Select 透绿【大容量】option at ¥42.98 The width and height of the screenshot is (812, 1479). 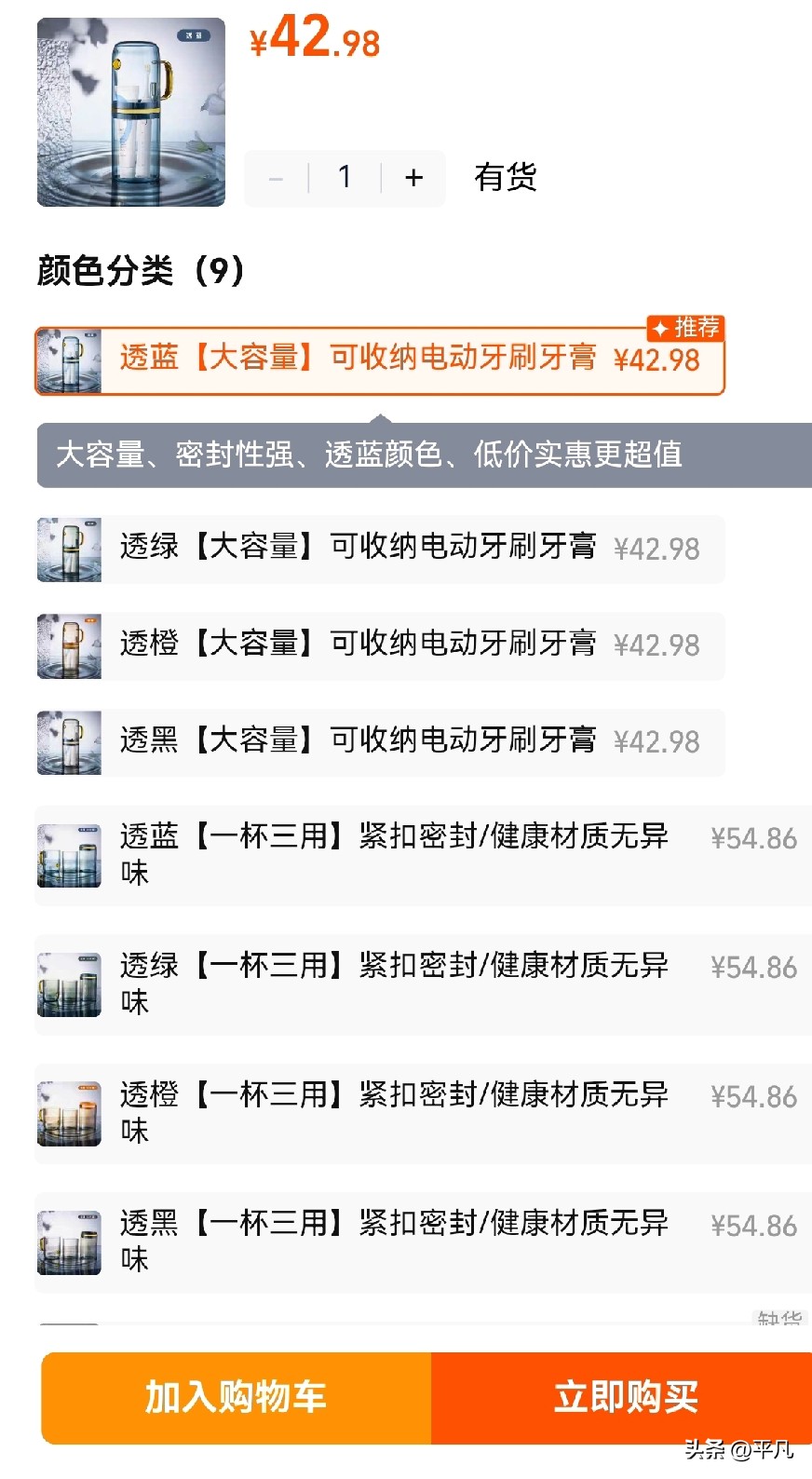[x=379, y=549]
